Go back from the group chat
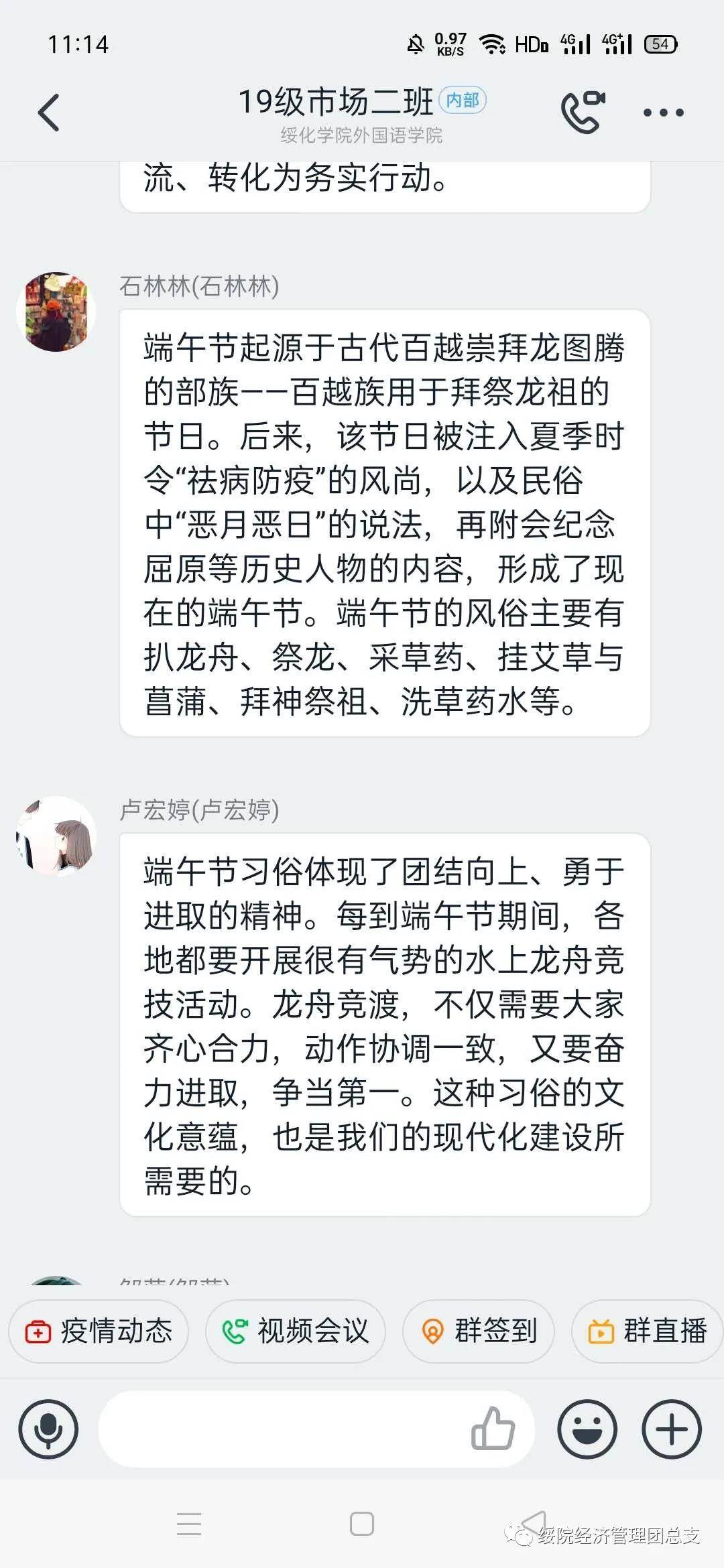This screenshot has height=1568, width=724. [x=49, y=112]
